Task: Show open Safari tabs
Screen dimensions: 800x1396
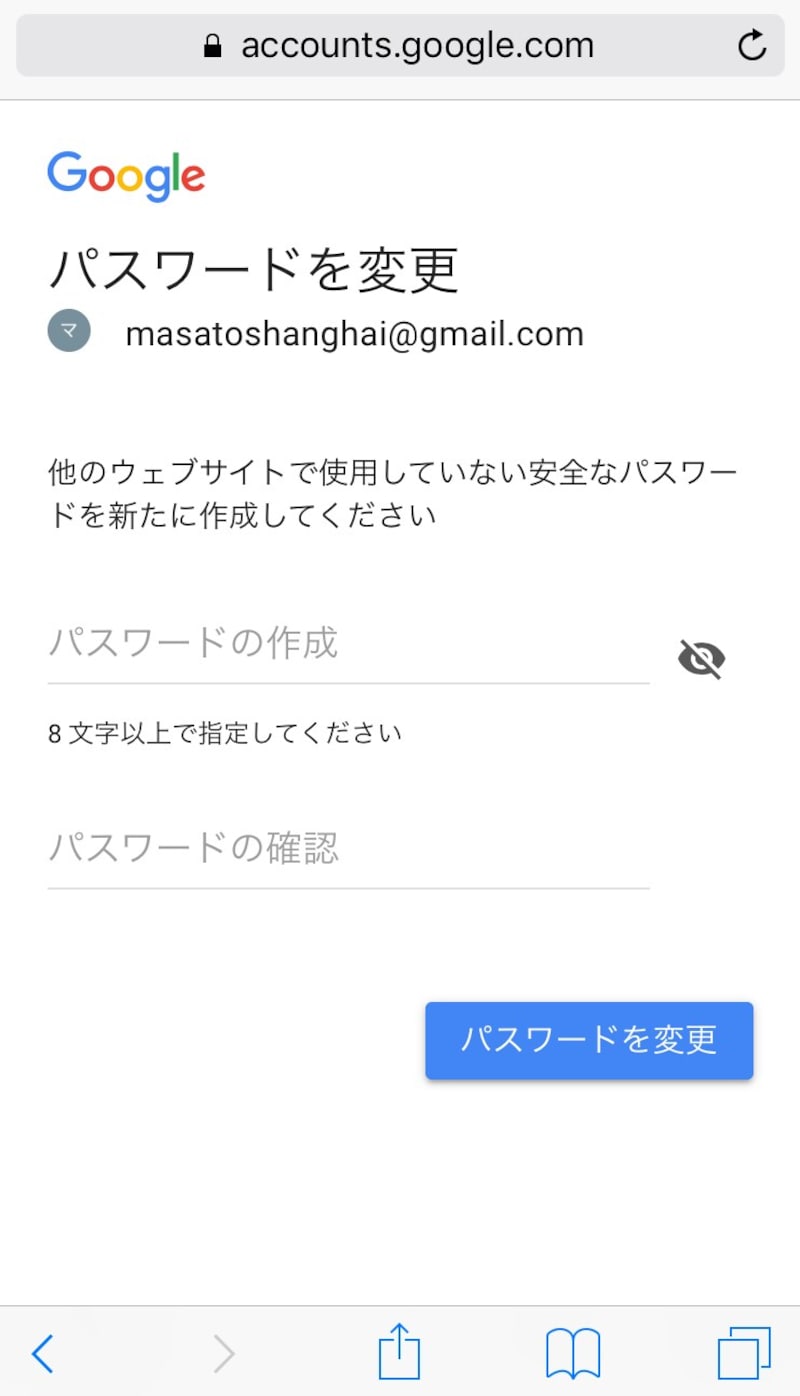Action: point(744,1354)
